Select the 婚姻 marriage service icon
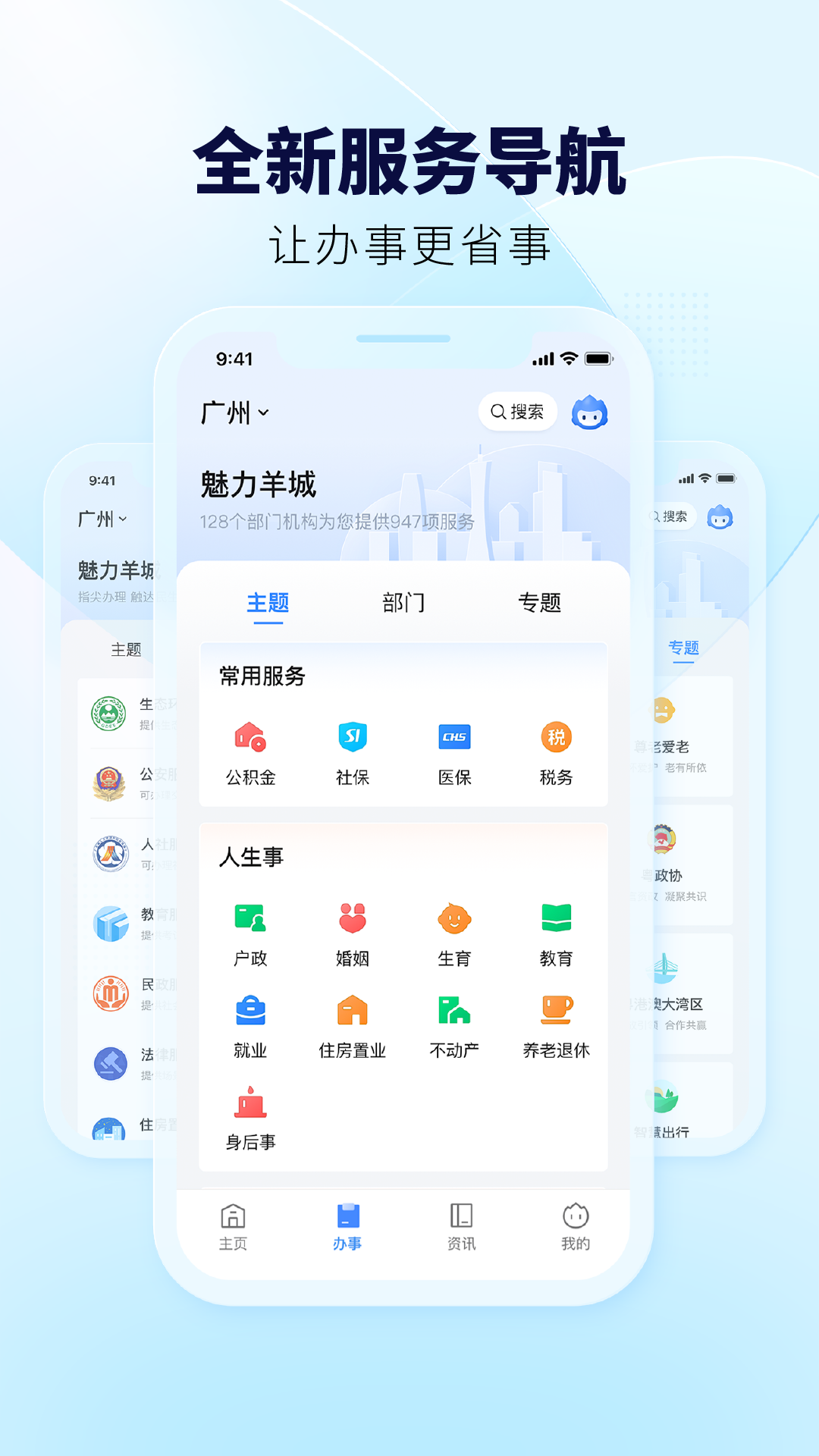 [352, 920]
